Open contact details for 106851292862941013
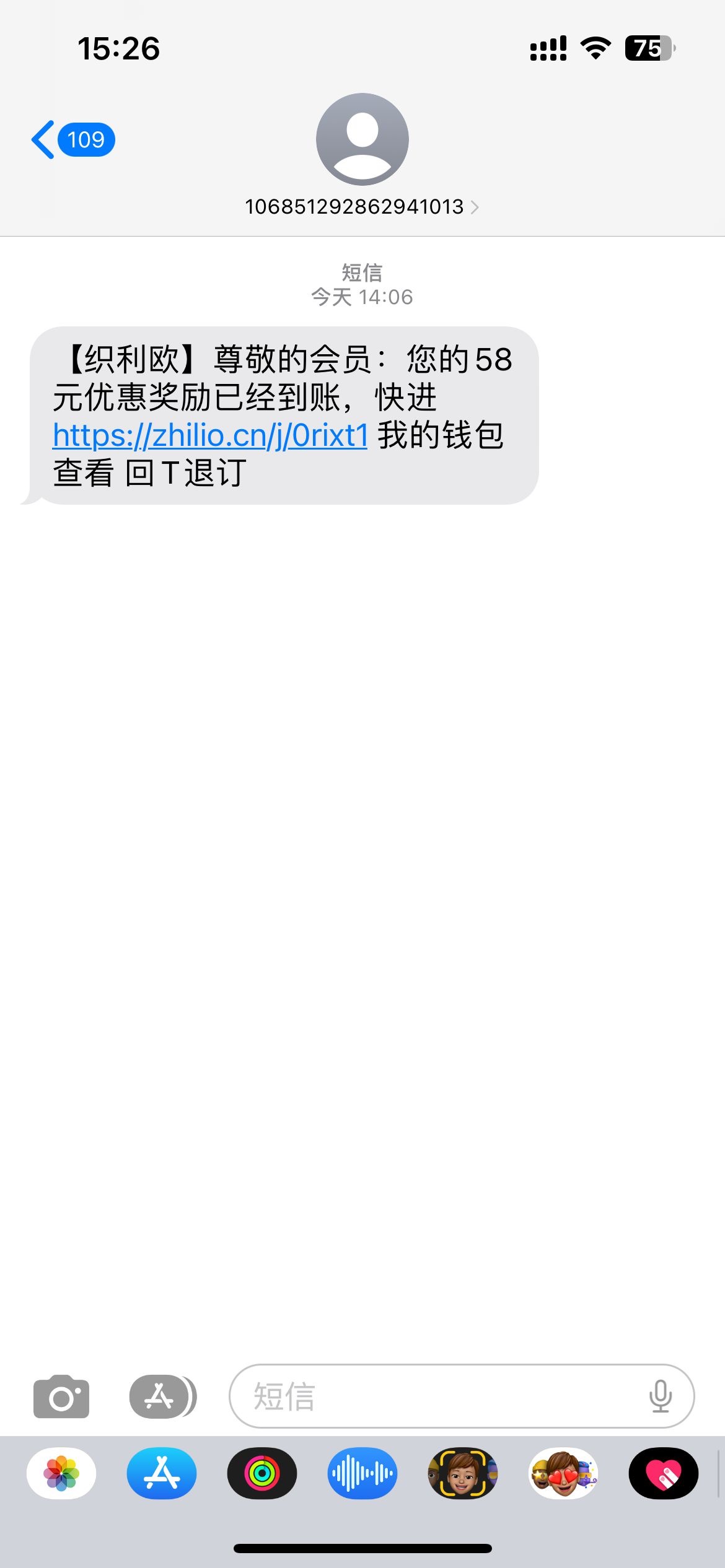 361,206
